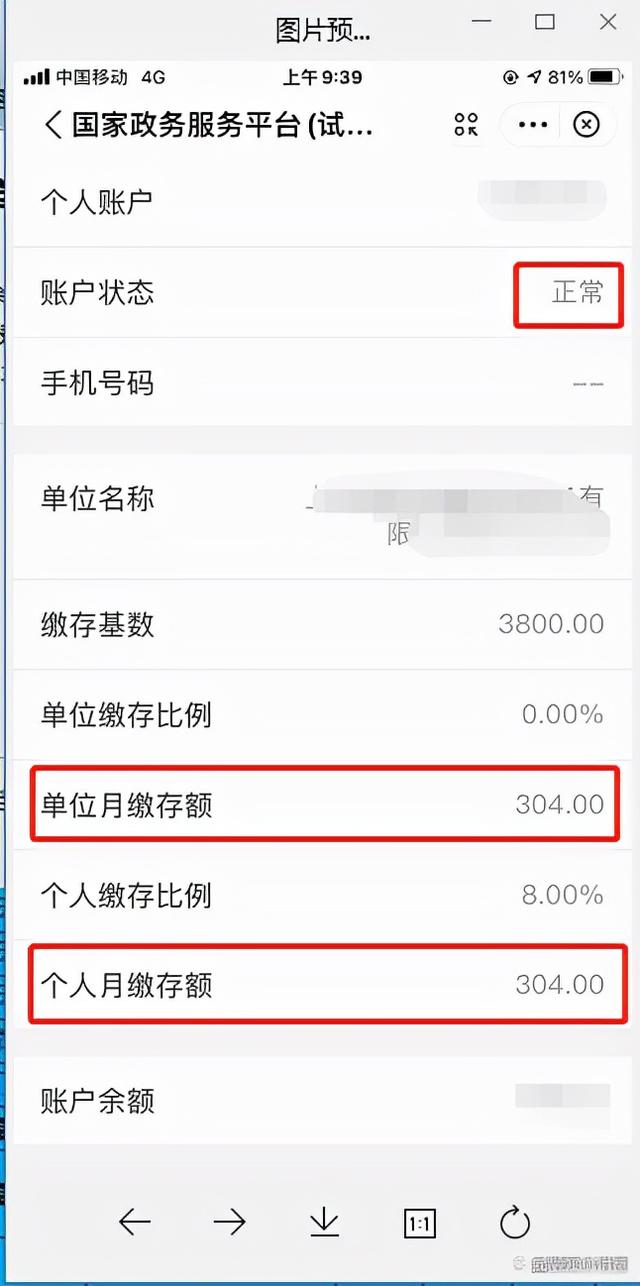Rotate the previewed image
640x1286 pixels.
(514, 1222)
